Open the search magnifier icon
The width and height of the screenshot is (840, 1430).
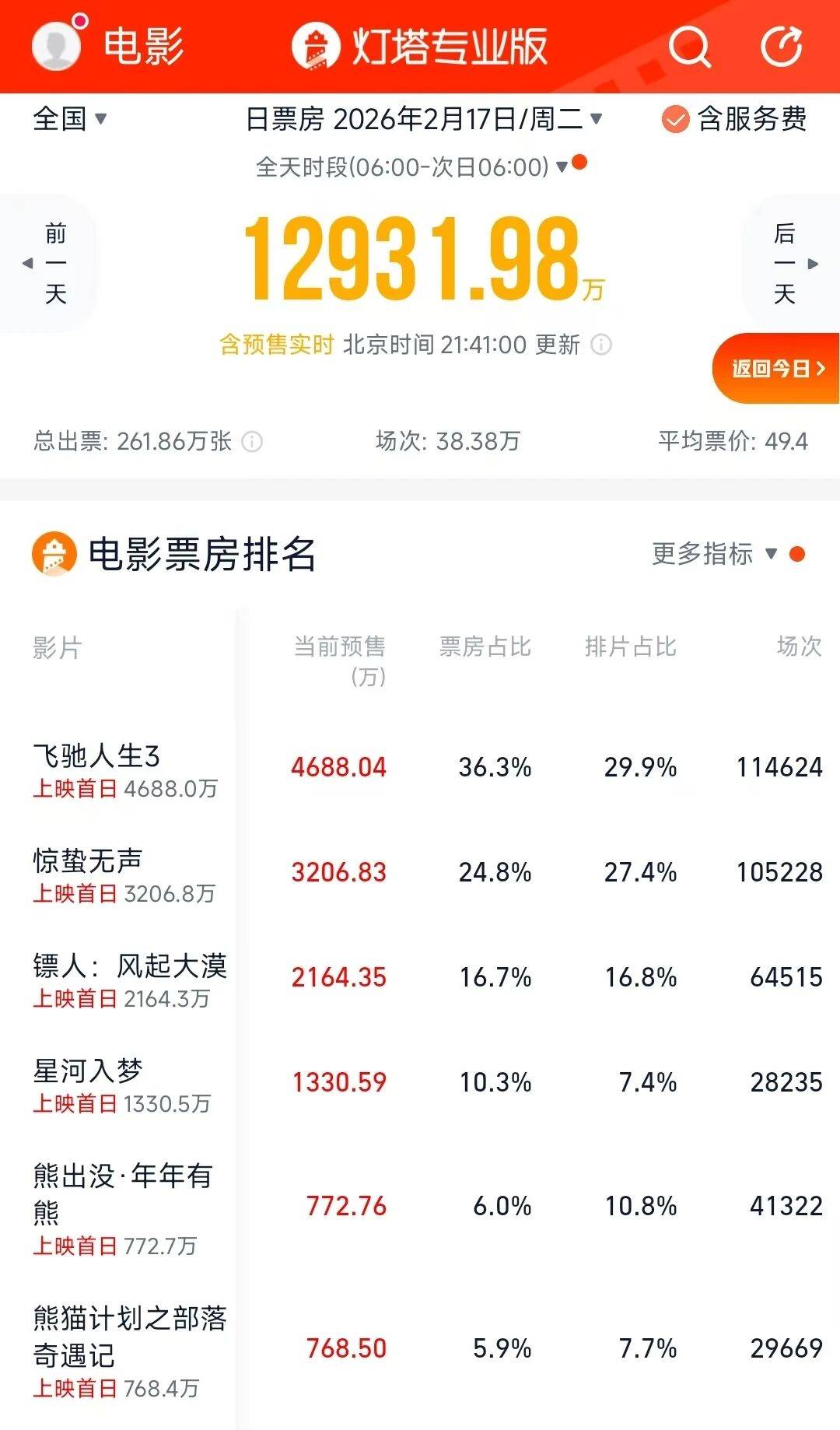(x=689, y=47)
